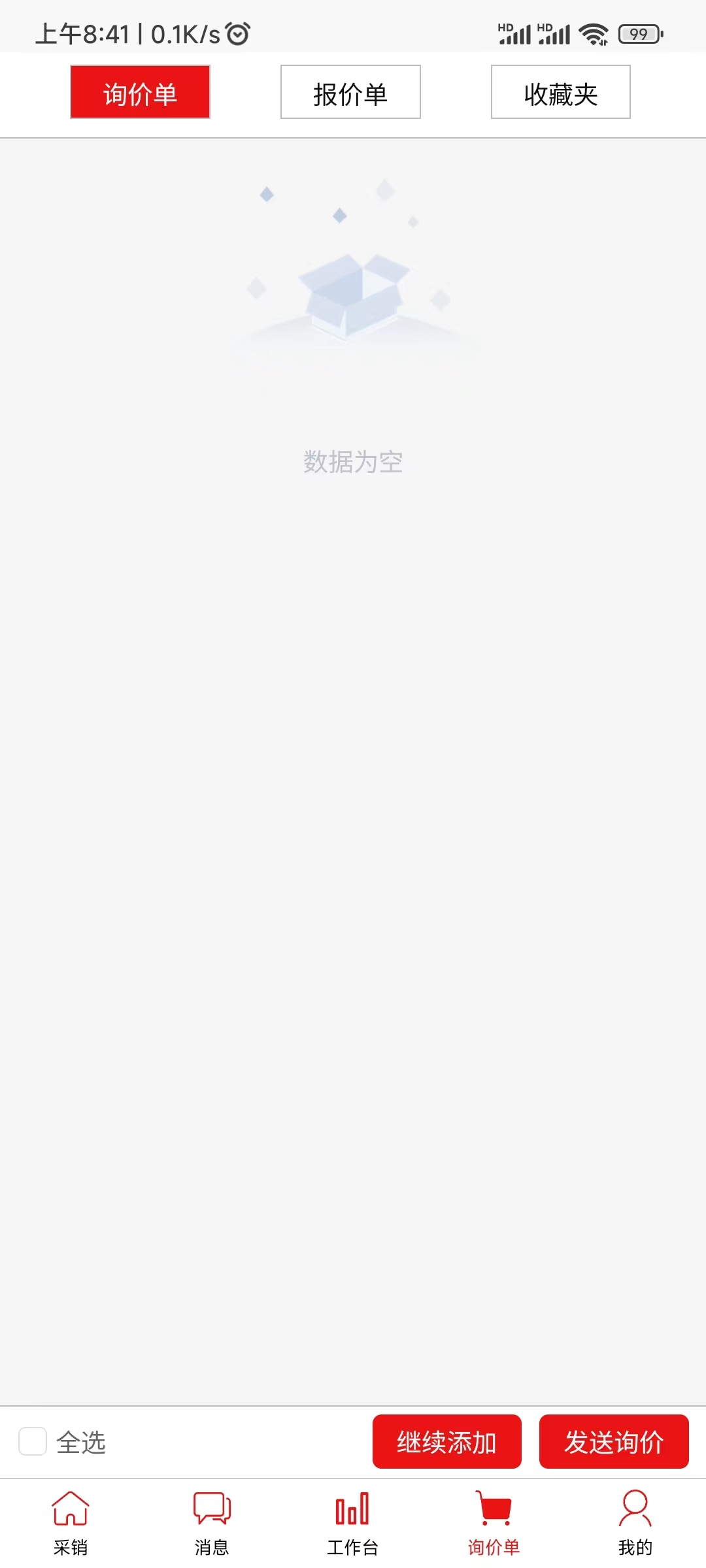The height and width of the screenshot is (1568, 706).
Task: Send inquiry with 发送询价 button
Action: [613, 1441]
